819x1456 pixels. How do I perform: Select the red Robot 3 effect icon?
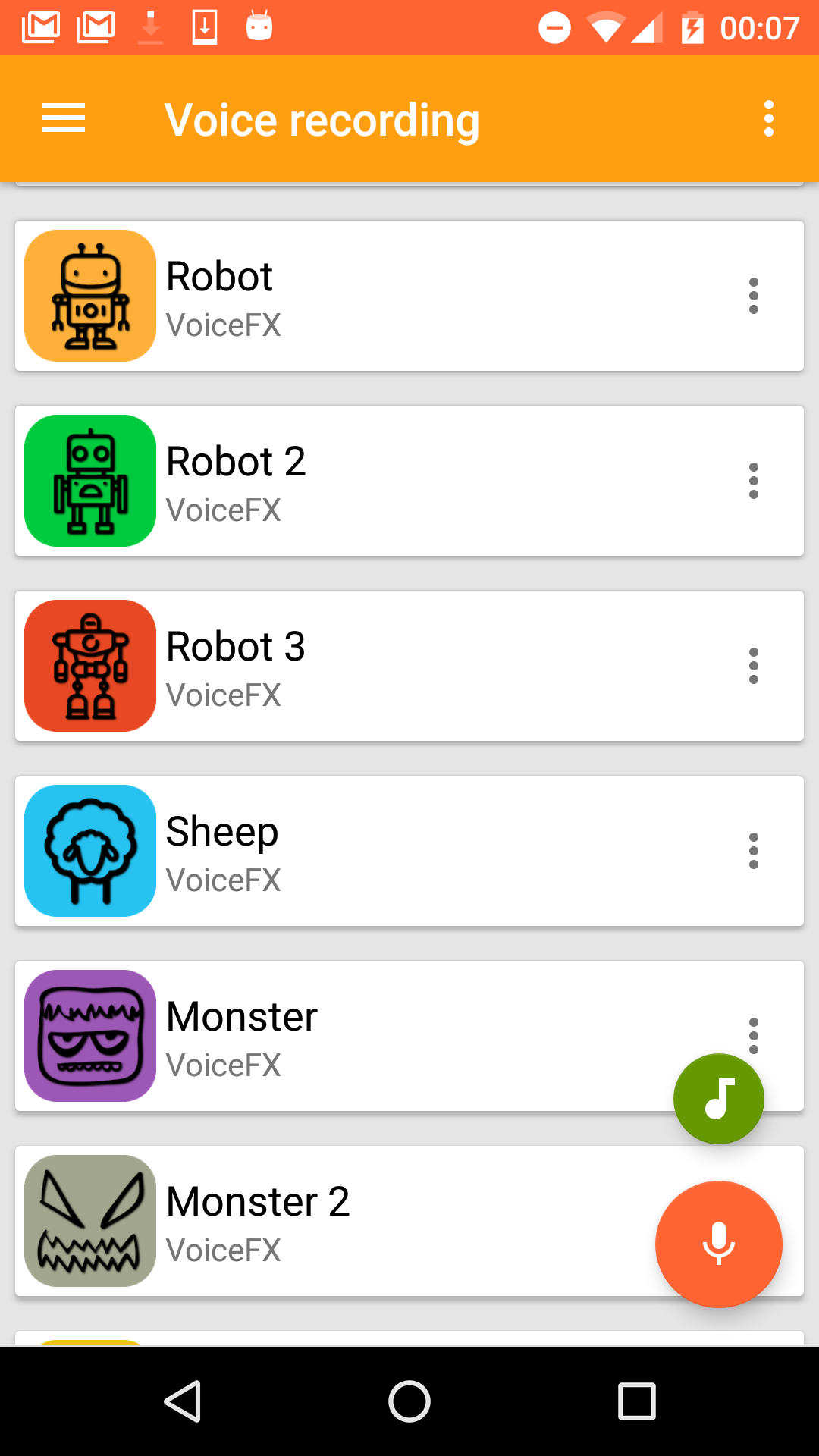point(89,666)
